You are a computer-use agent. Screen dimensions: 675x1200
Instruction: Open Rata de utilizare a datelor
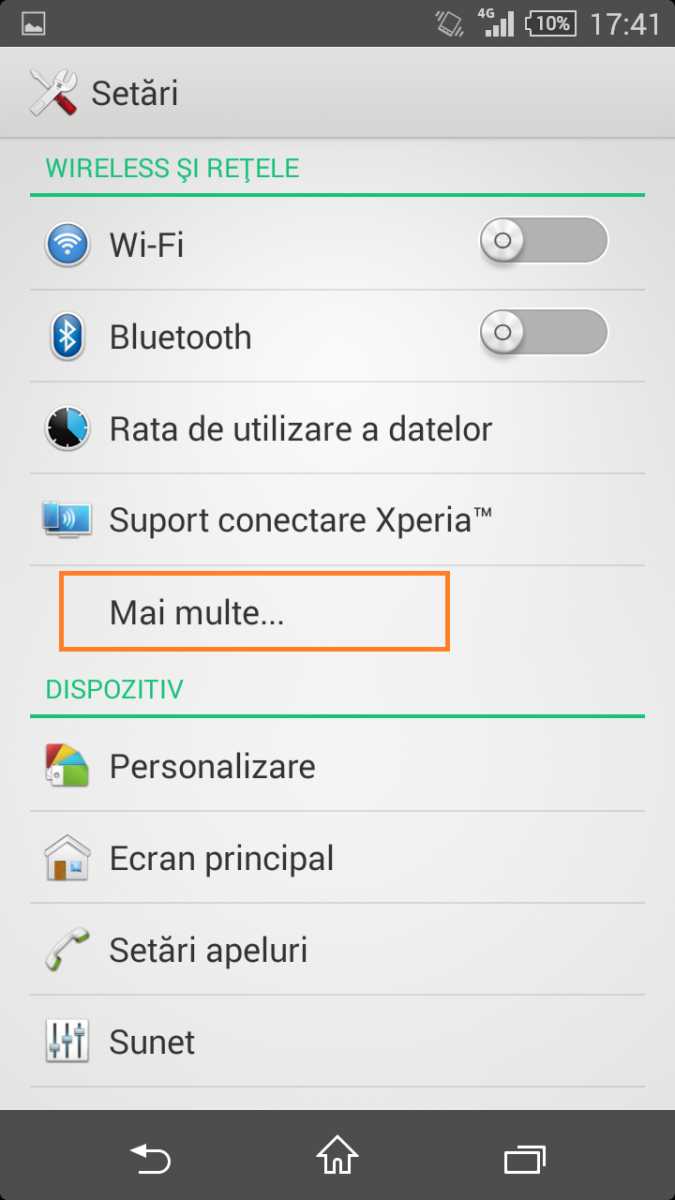coord(337,428)
